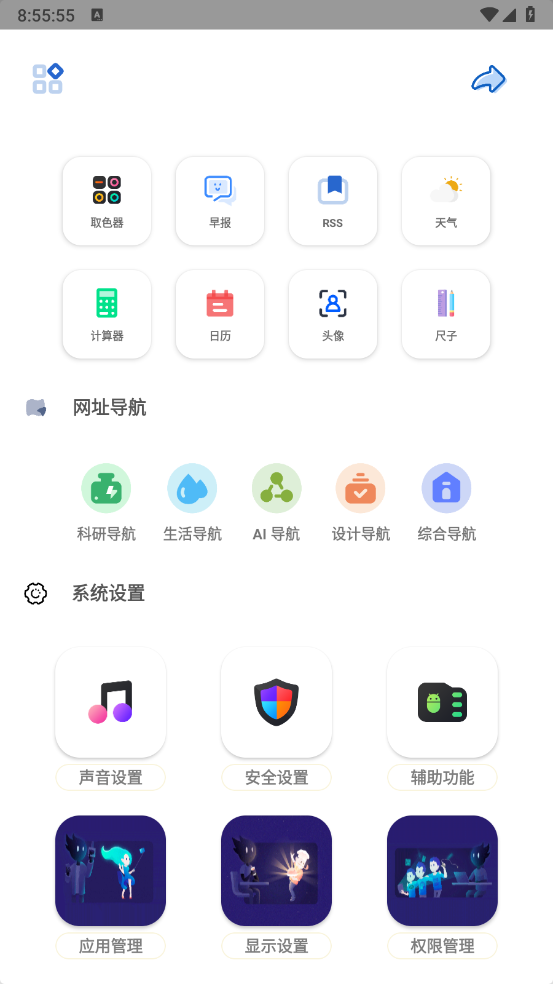553x984 pixels.
Task: Tap the share arrow icon
Action: click(x=488, y=79)
